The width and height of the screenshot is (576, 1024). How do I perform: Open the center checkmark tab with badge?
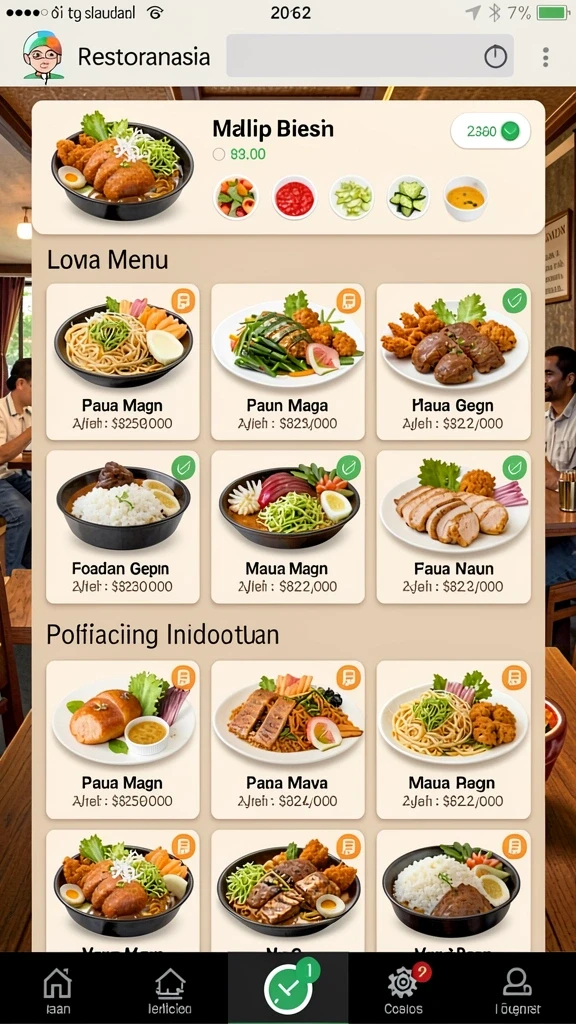coord(288,987)
